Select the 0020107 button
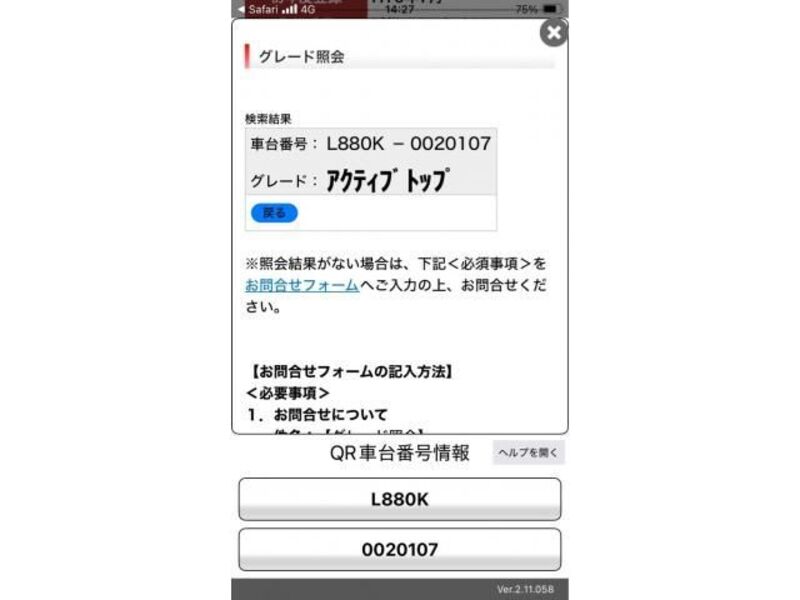 (399, 549)
